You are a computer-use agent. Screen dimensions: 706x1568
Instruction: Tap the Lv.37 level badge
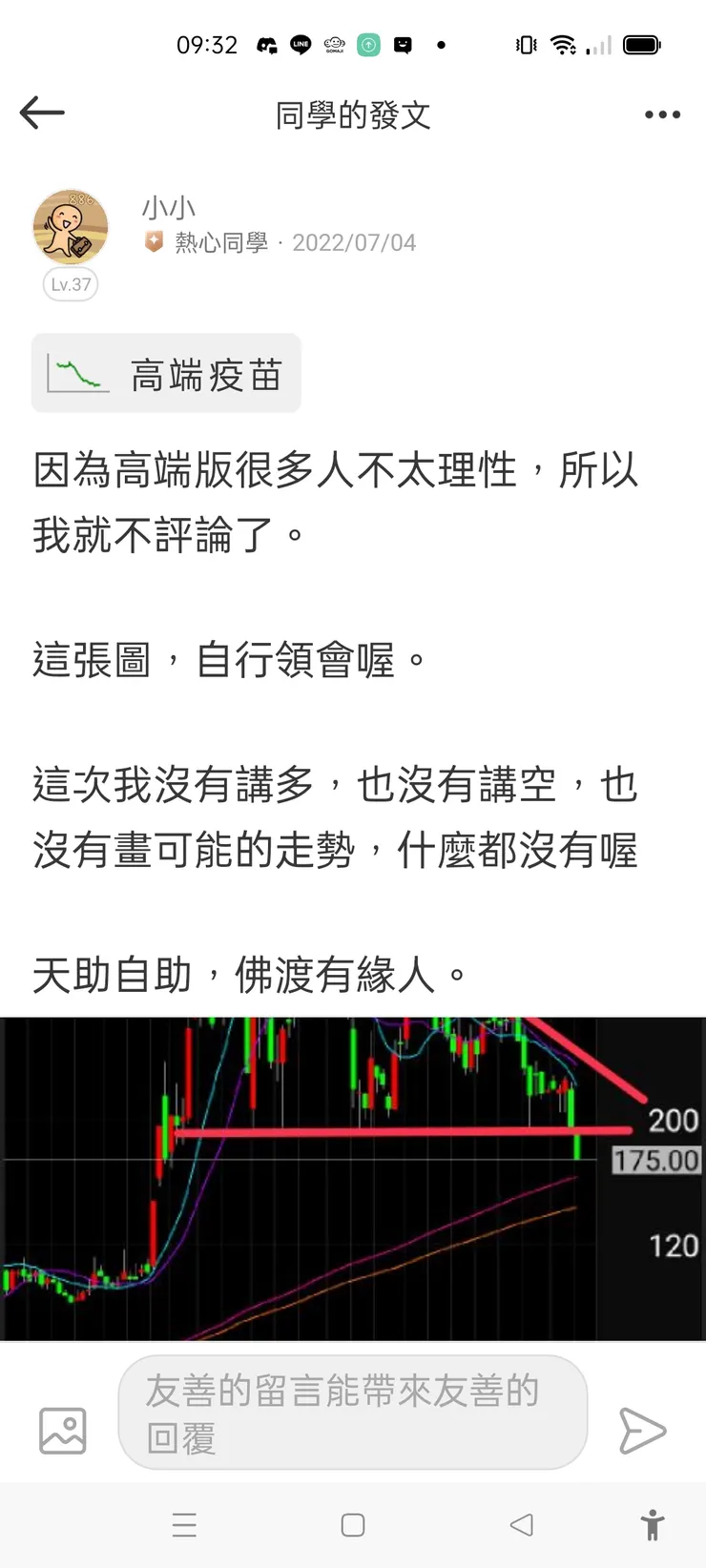(69, 284)
